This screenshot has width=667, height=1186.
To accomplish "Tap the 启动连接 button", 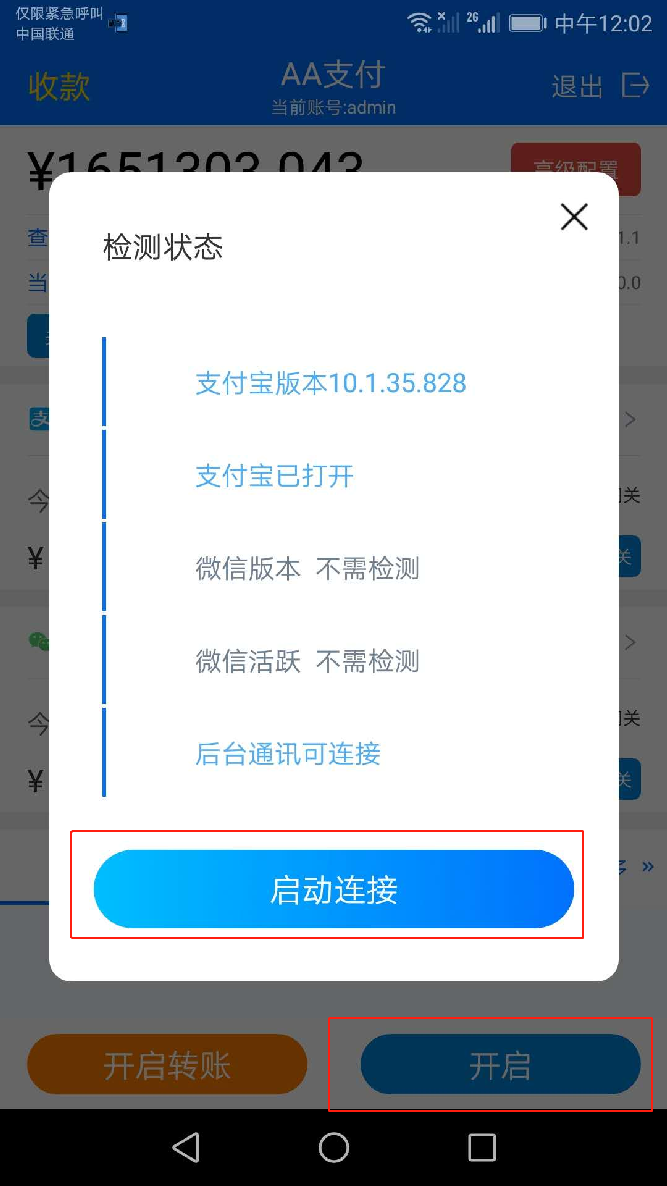I will [x=333, y=889].
